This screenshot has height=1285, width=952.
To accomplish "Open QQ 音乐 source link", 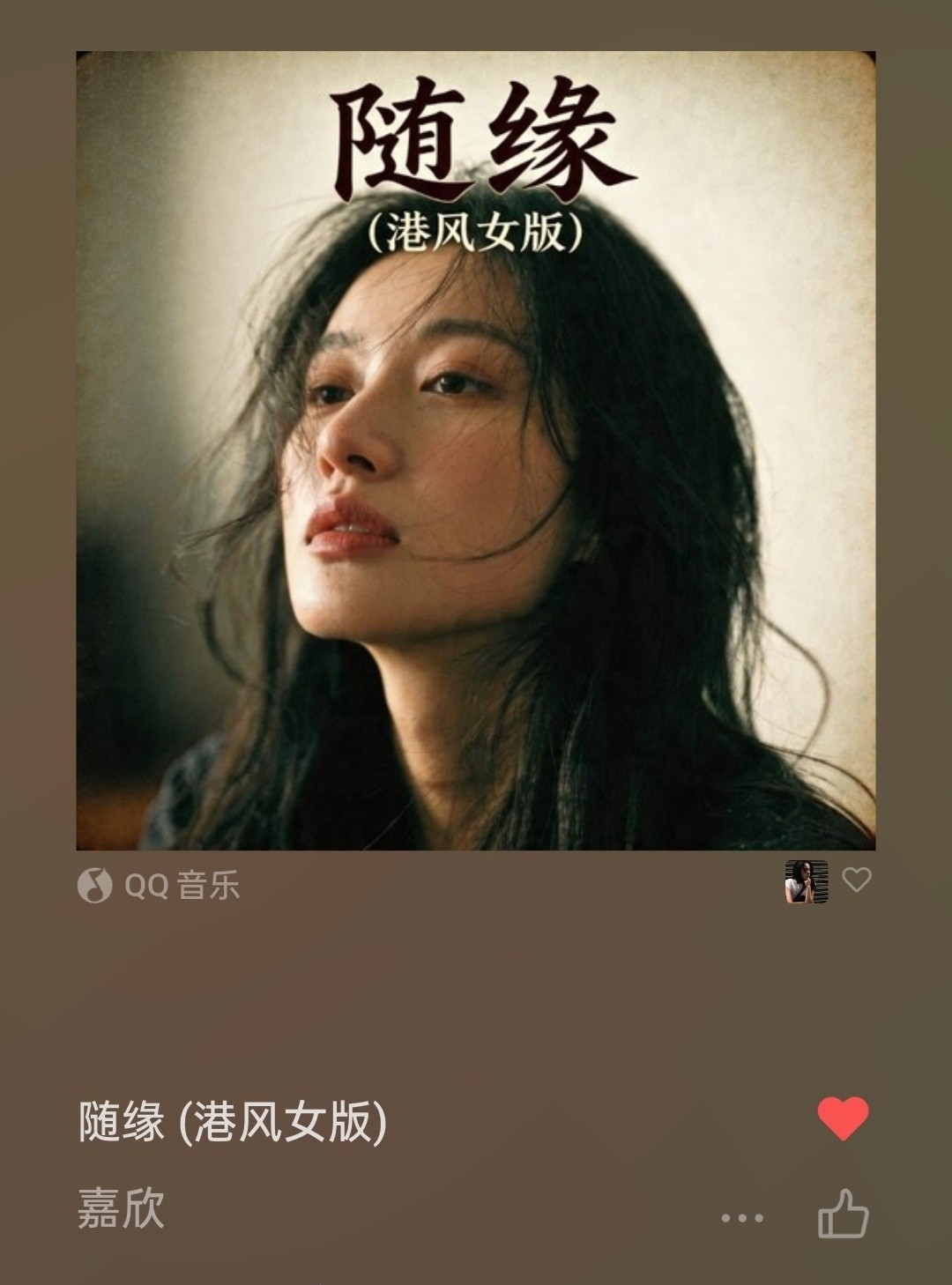I will click(x=159, y=885).
